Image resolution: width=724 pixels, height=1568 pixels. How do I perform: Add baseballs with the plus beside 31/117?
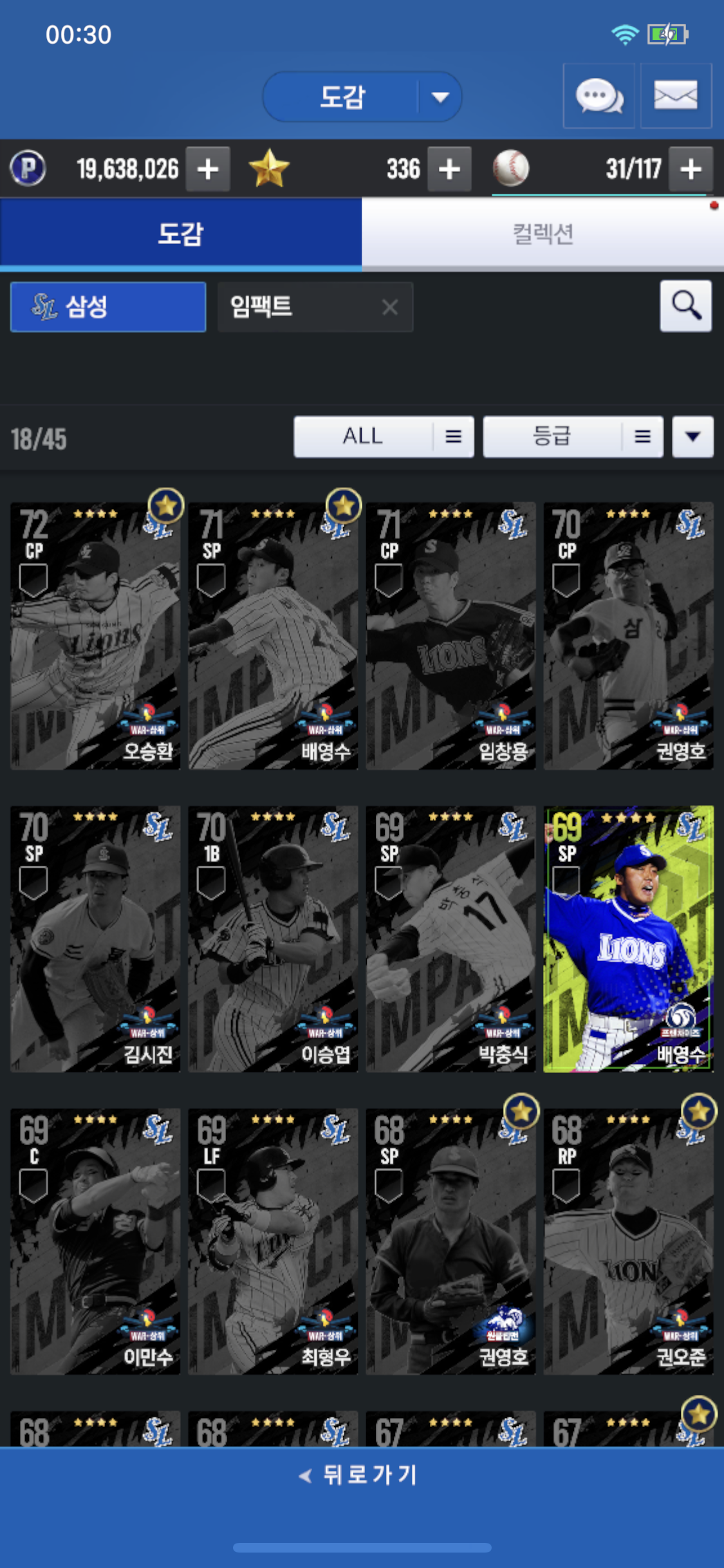[691, 169]
